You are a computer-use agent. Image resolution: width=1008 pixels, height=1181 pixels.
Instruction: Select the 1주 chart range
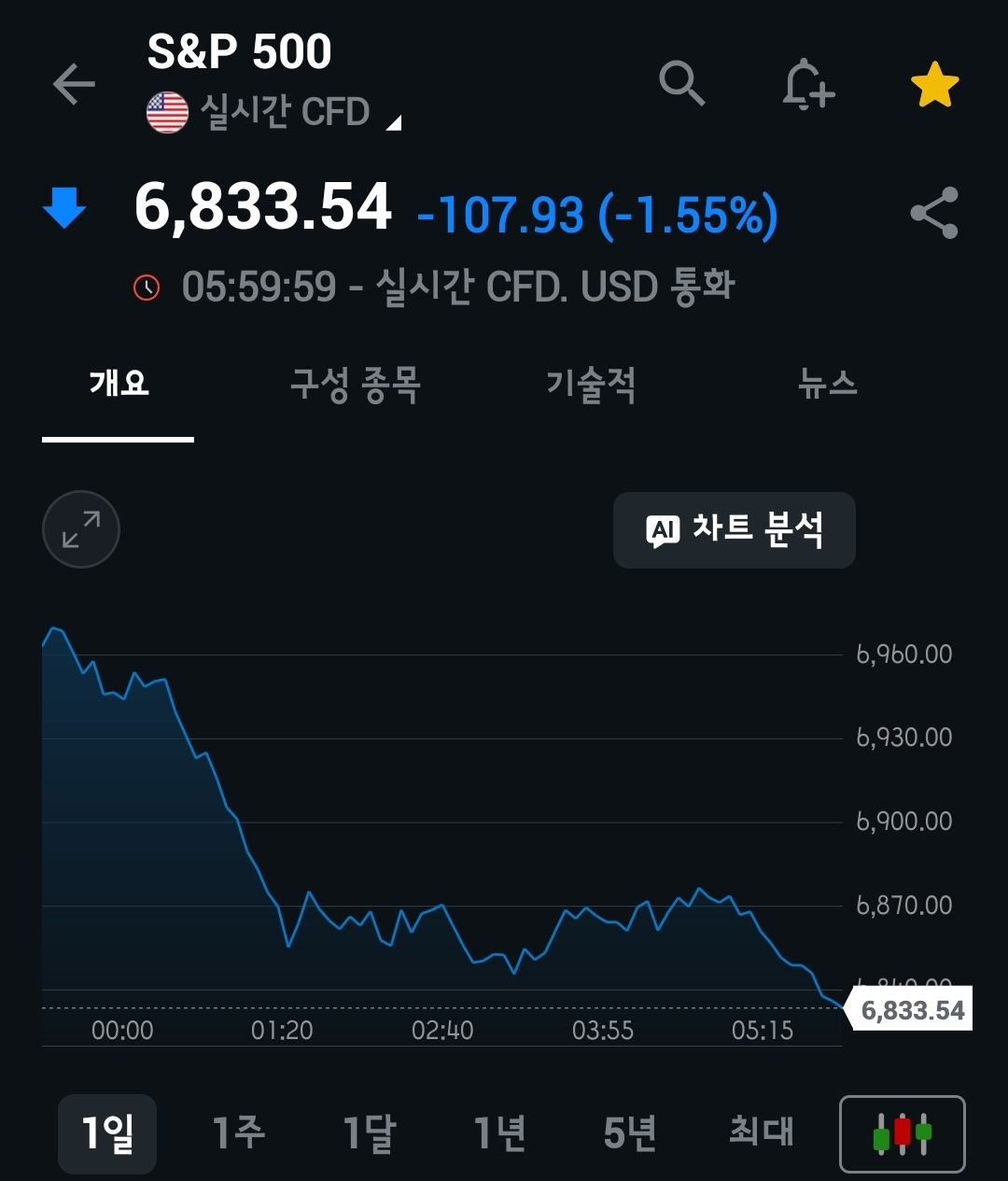238,1133
